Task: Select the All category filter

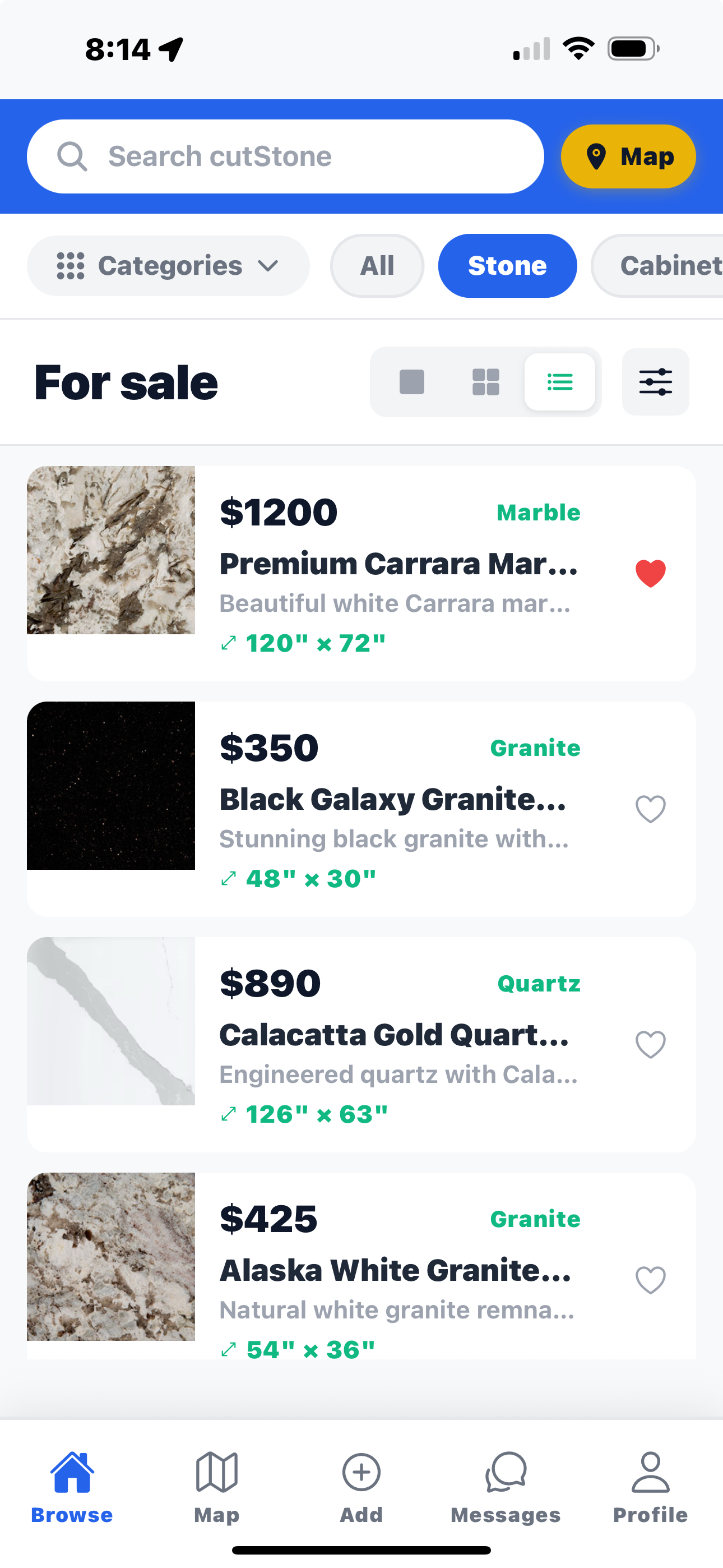Action: click(377, 265)
